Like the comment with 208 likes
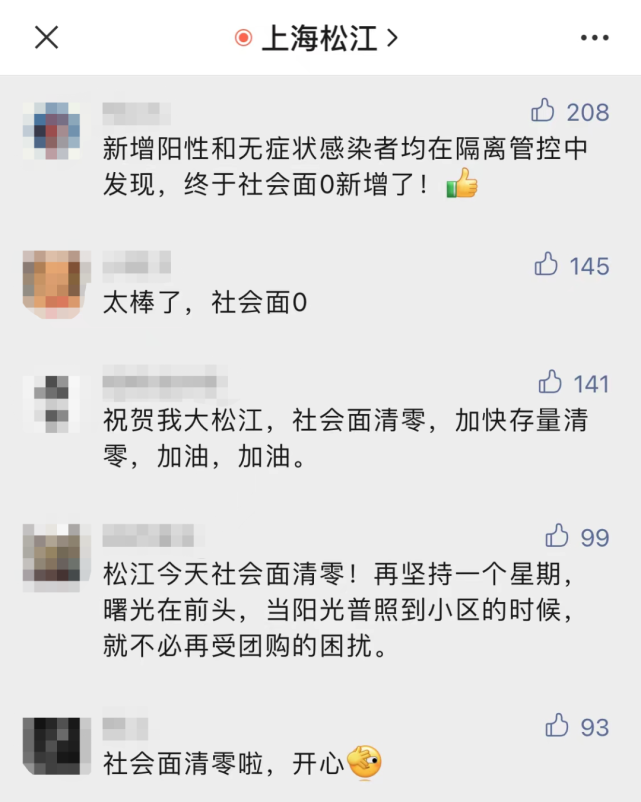This screenshot has height=802, width=641. (x=545, y=111)
